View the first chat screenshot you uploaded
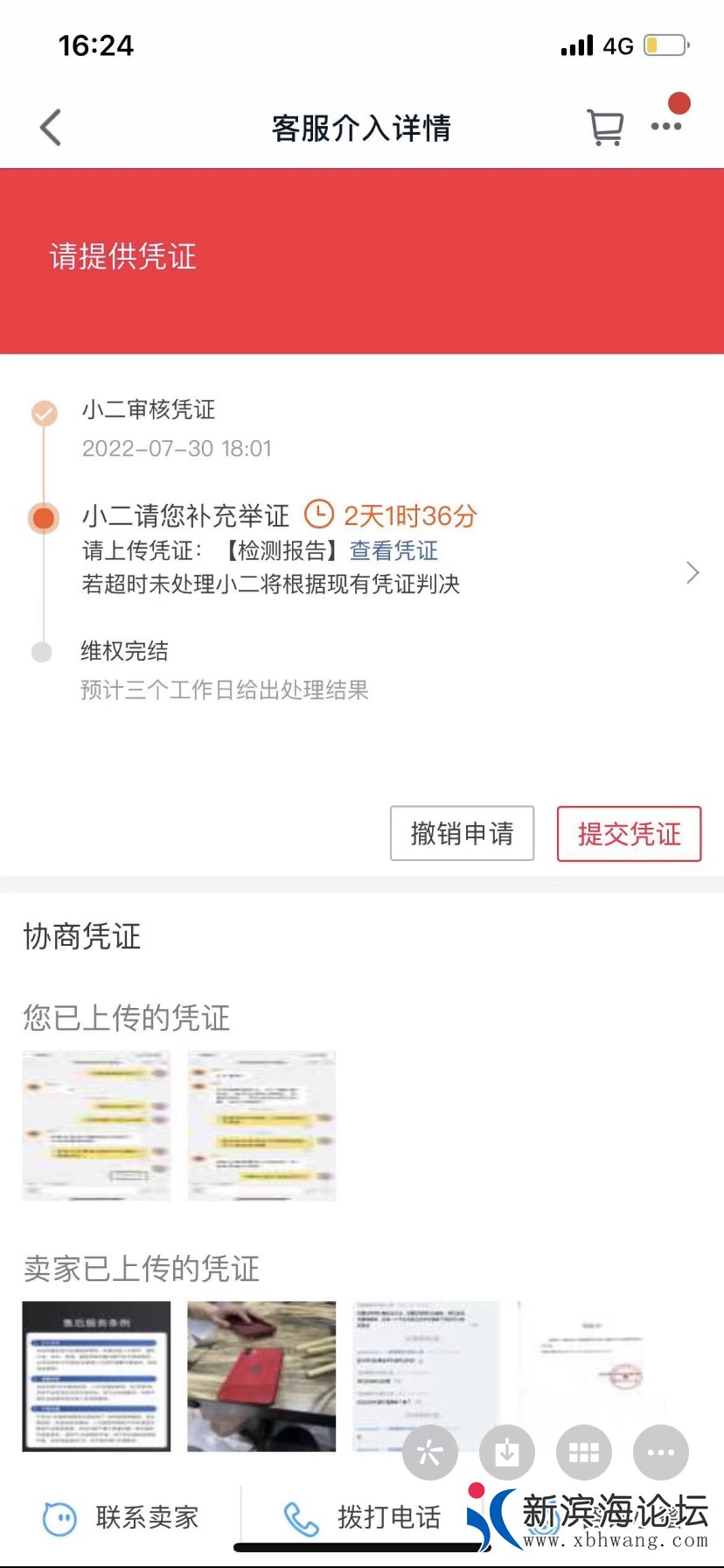The width and height of the screenshot is (724, 1568). [96, 1125]
